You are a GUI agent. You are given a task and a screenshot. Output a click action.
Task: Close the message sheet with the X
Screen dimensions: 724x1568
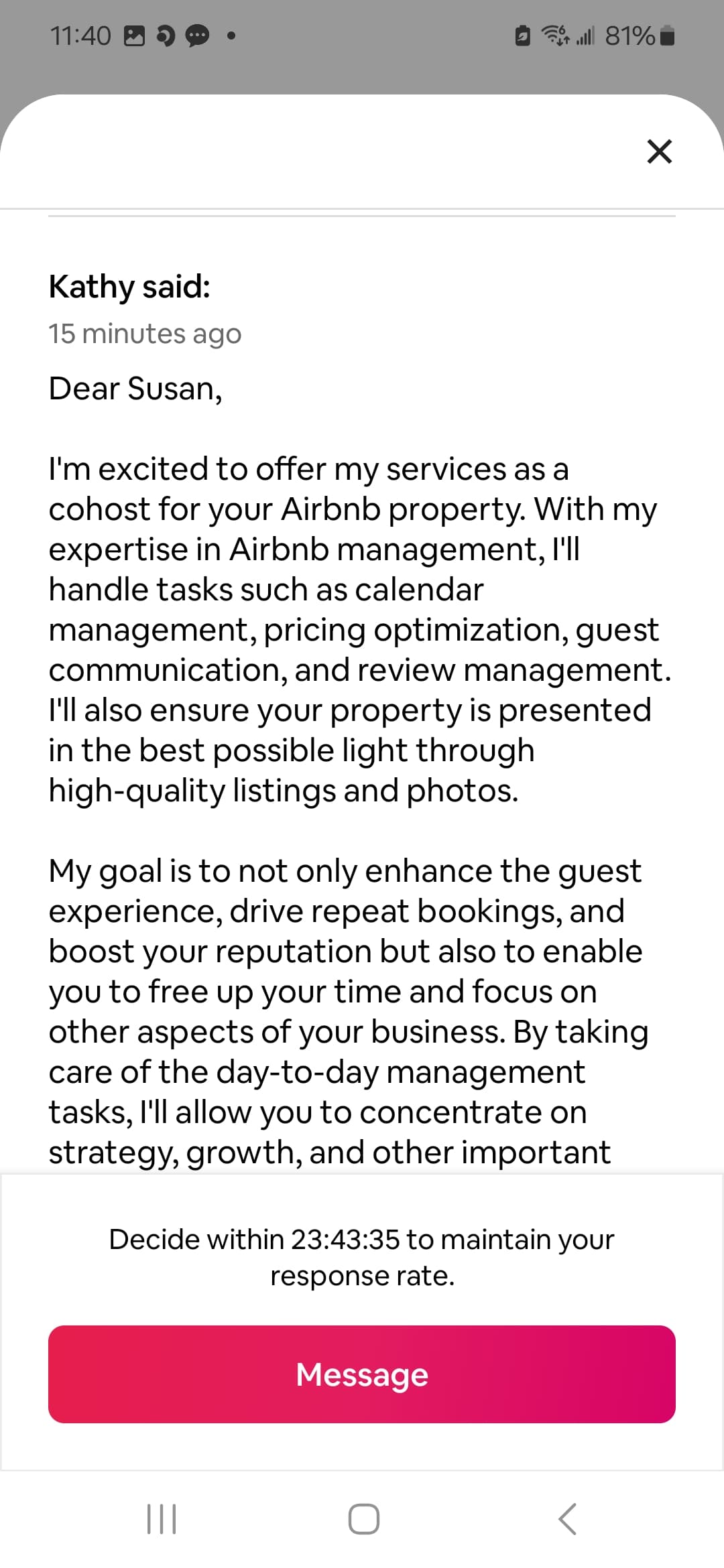tap(660, 151)
